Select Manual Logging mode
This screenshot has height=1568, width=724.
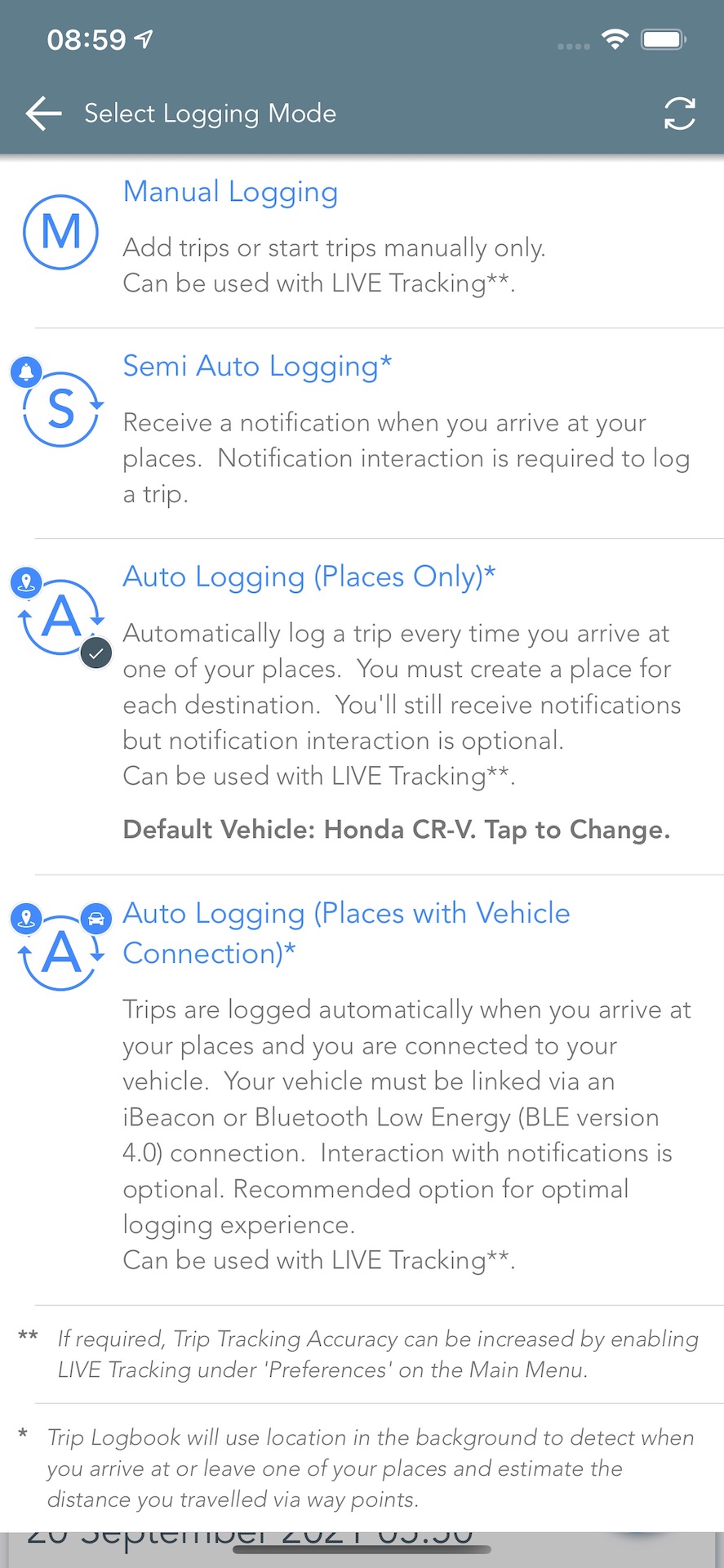click(x=230, y=193)
